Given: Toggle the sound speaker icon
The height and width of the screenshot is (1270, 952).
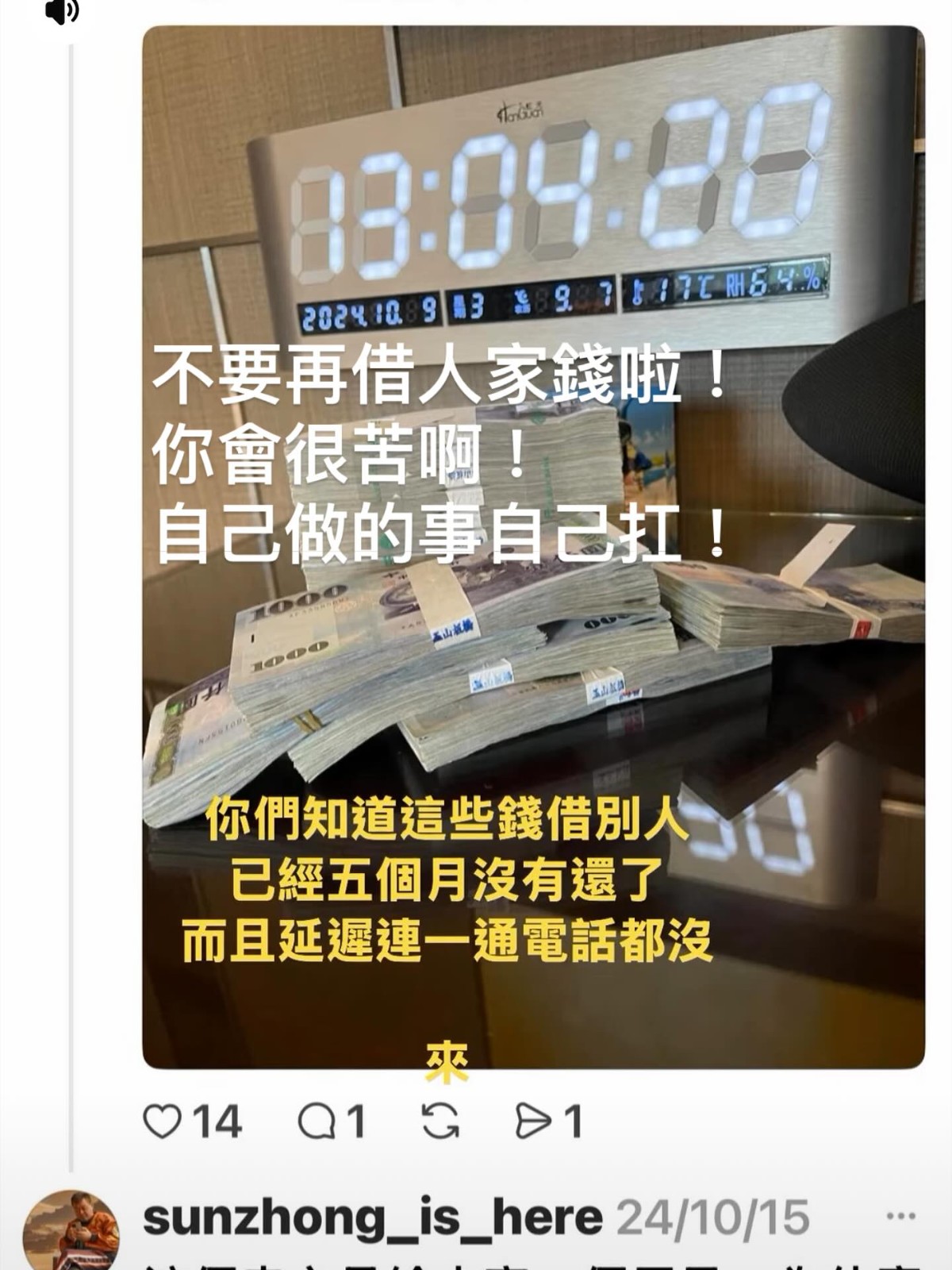Looking at the screenshot, I should (x=62, y=11).
